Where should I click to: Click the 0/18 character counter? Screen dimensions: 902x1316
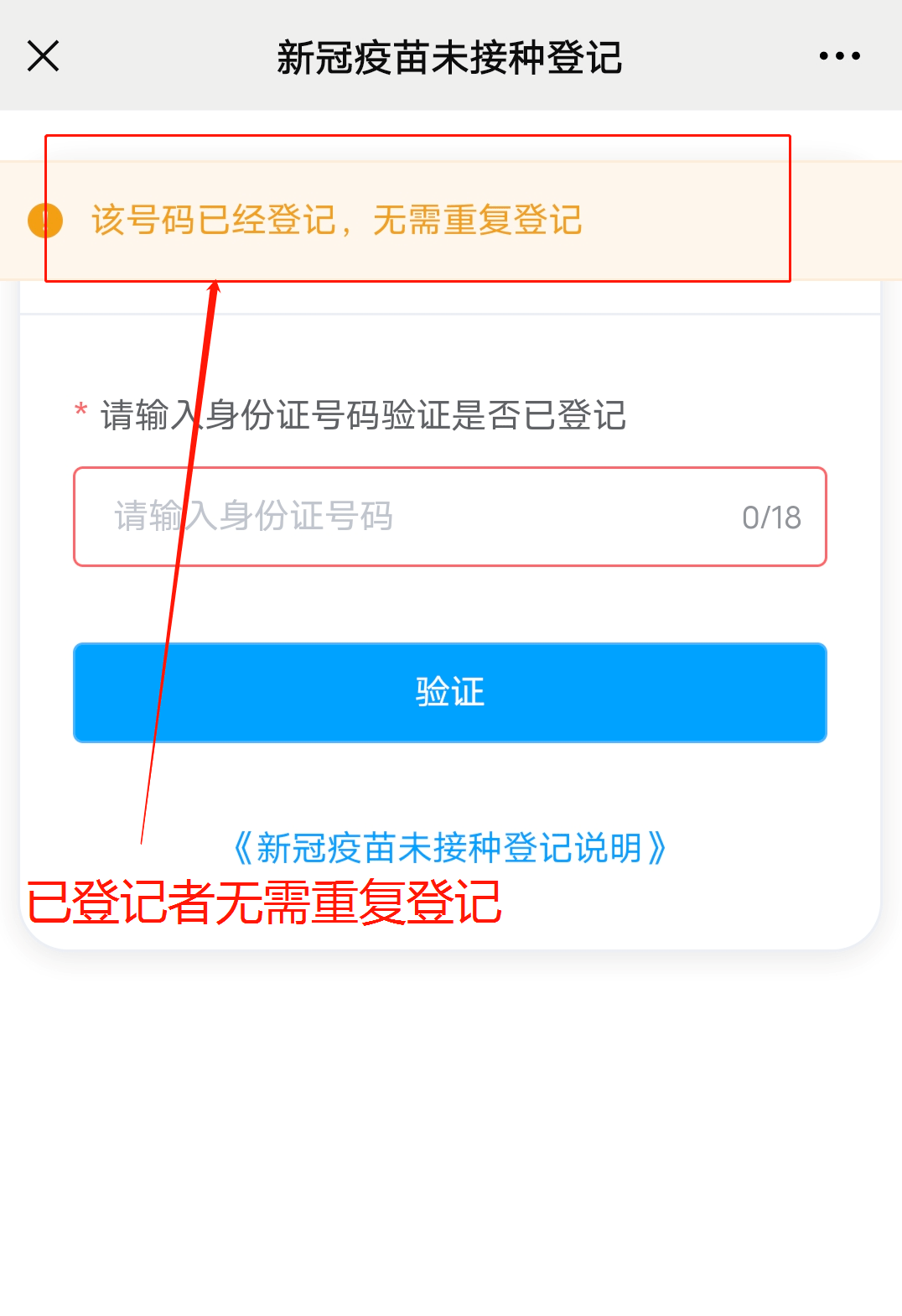coord(772,517)
